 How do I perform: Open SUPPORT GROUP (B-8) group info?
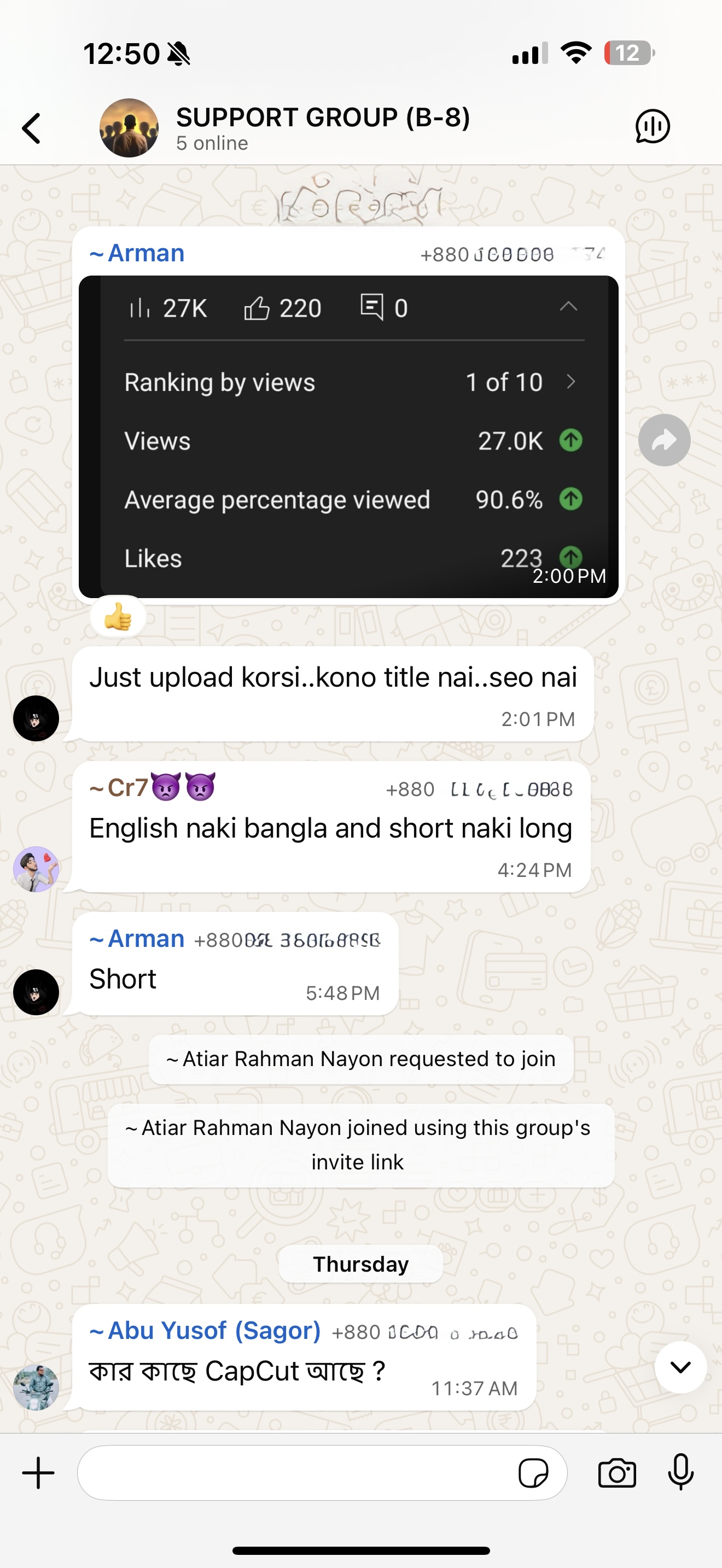pyautogui.click(x=322, y=127)
